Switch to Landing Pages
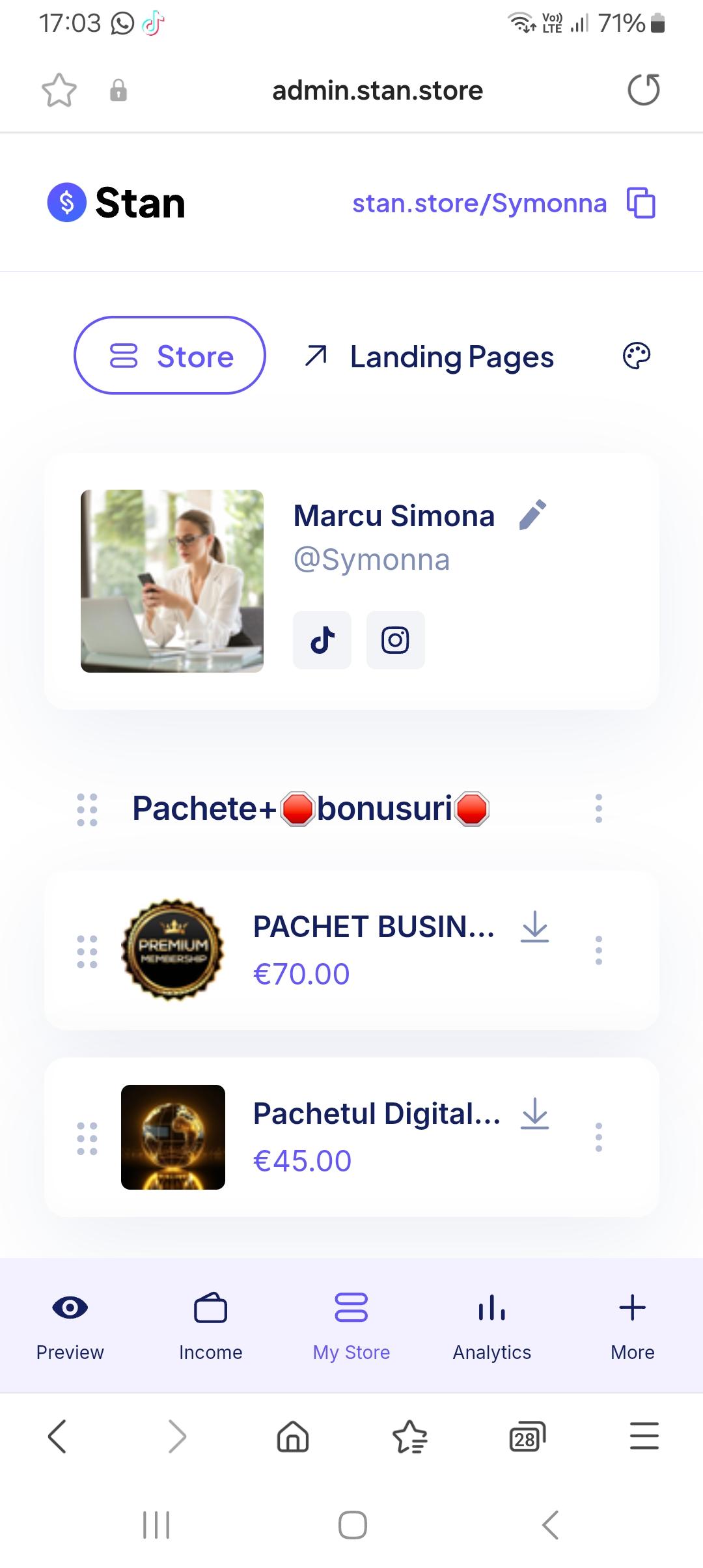Screen dimensions: 703x1568 tap(430, 357)
